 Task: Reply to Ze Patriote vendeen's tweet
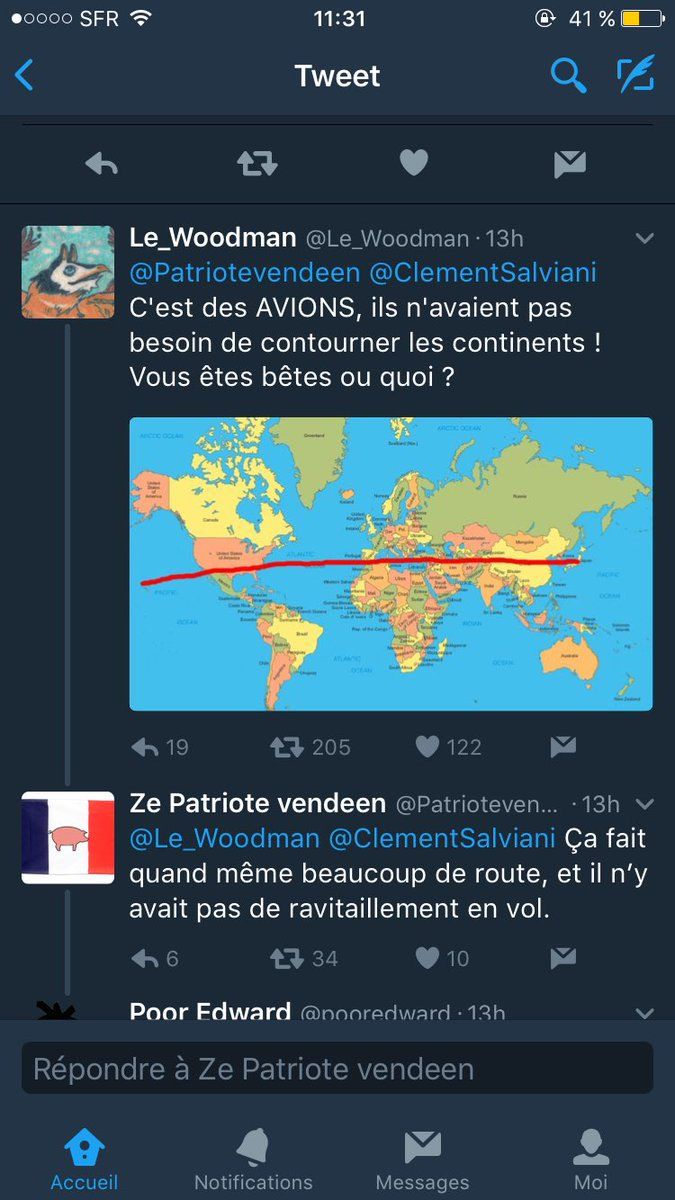click(x=146, y=958)
